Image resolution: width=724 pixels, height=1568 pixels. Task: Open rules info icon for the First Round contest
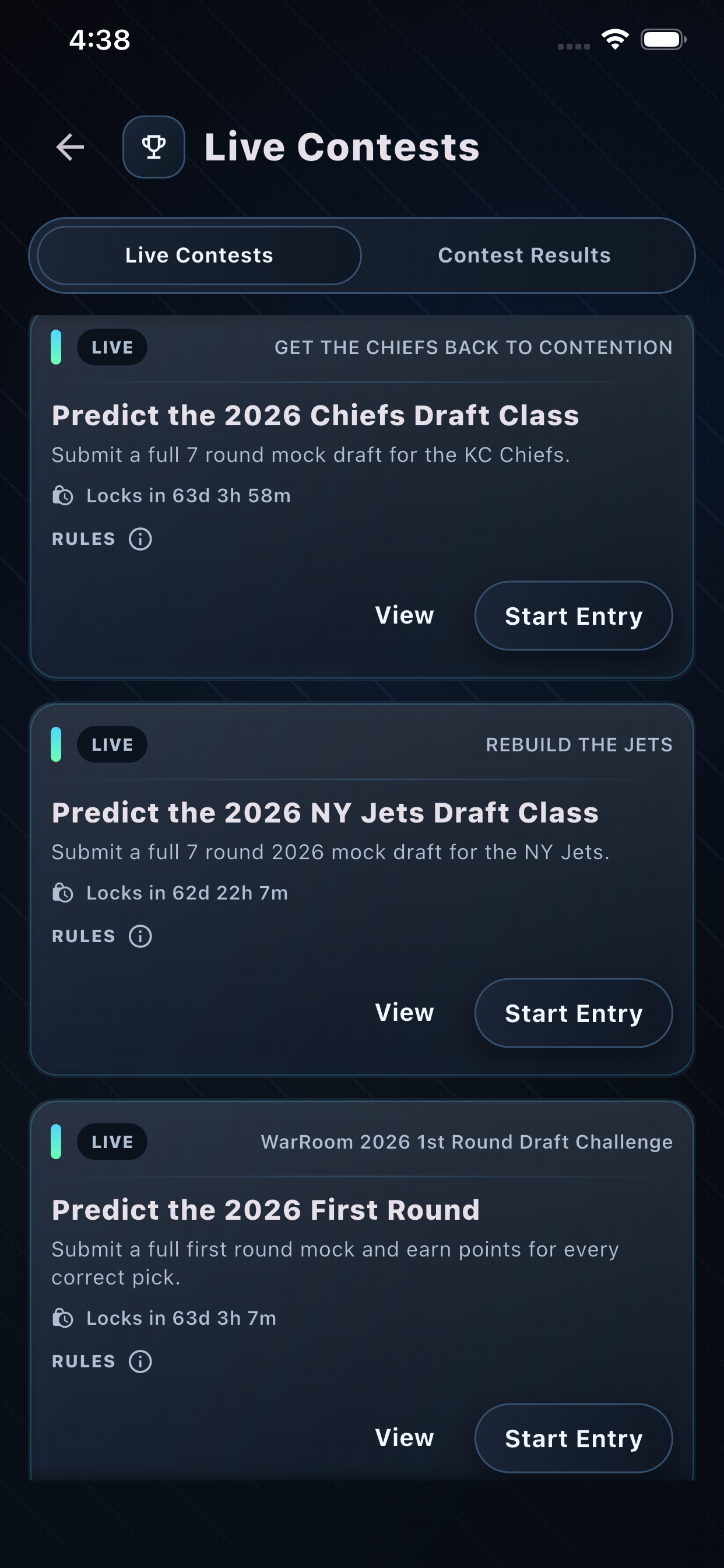pos(139,1361)
